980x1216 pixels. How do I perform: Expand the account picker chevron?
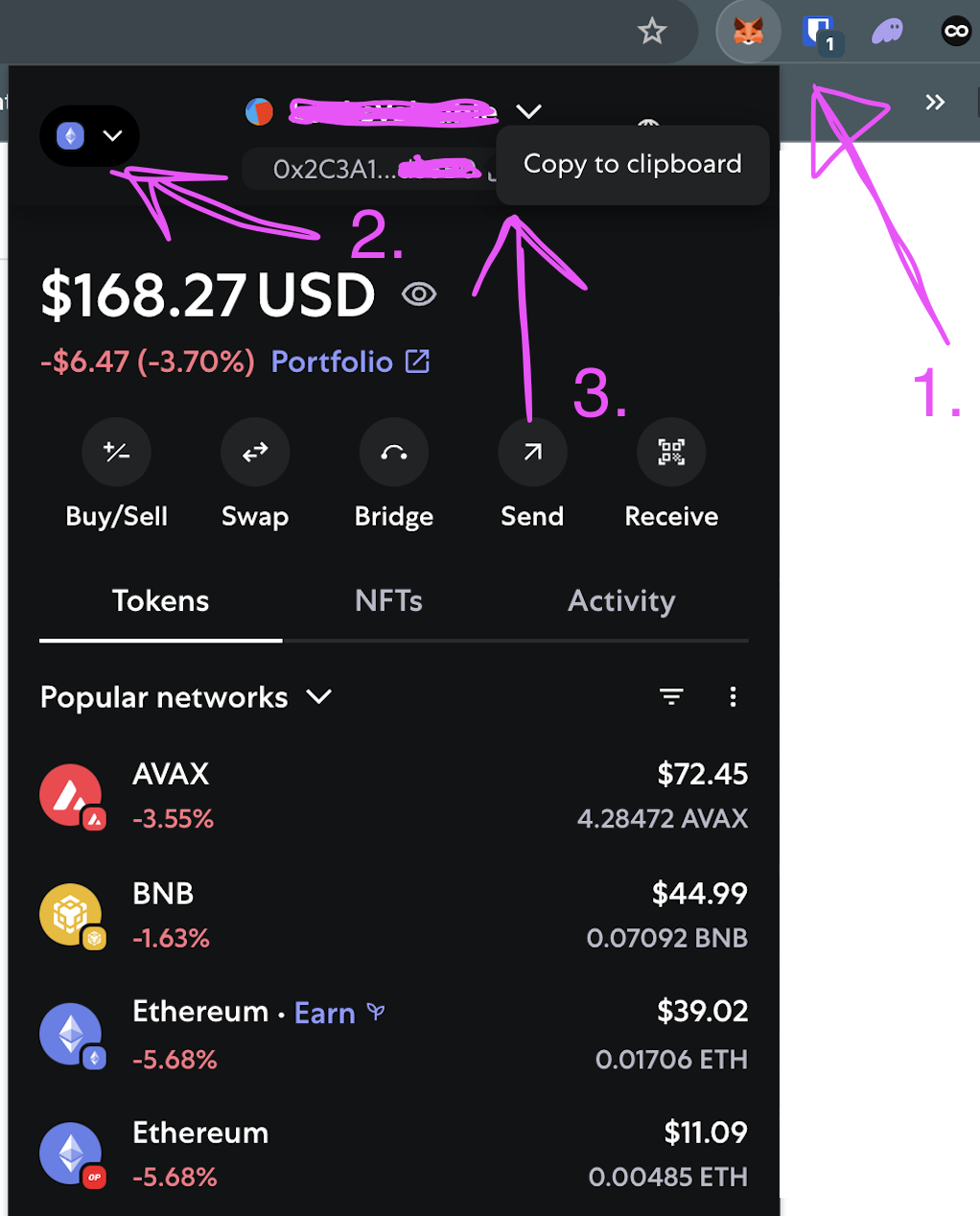(x=528, y=111)
